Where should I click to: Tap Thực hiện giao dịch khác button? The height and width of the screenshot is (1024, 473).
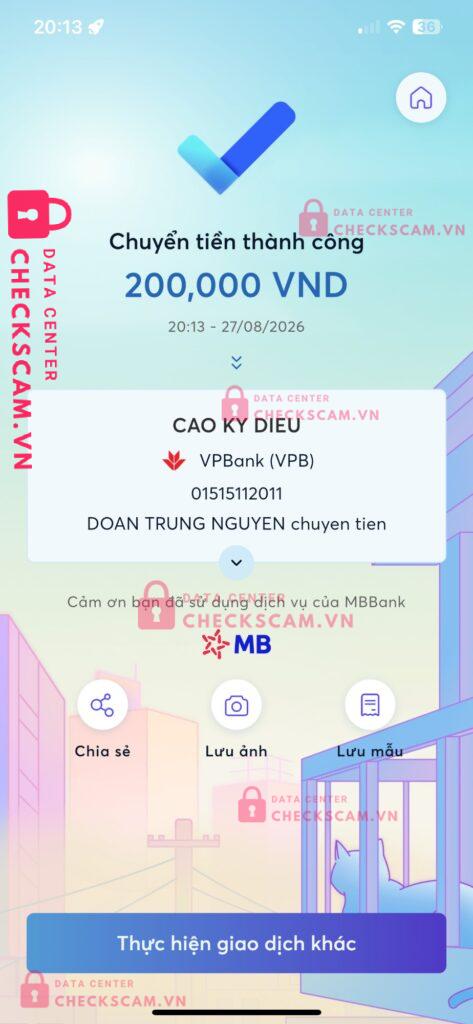click(x=236, y=943)
